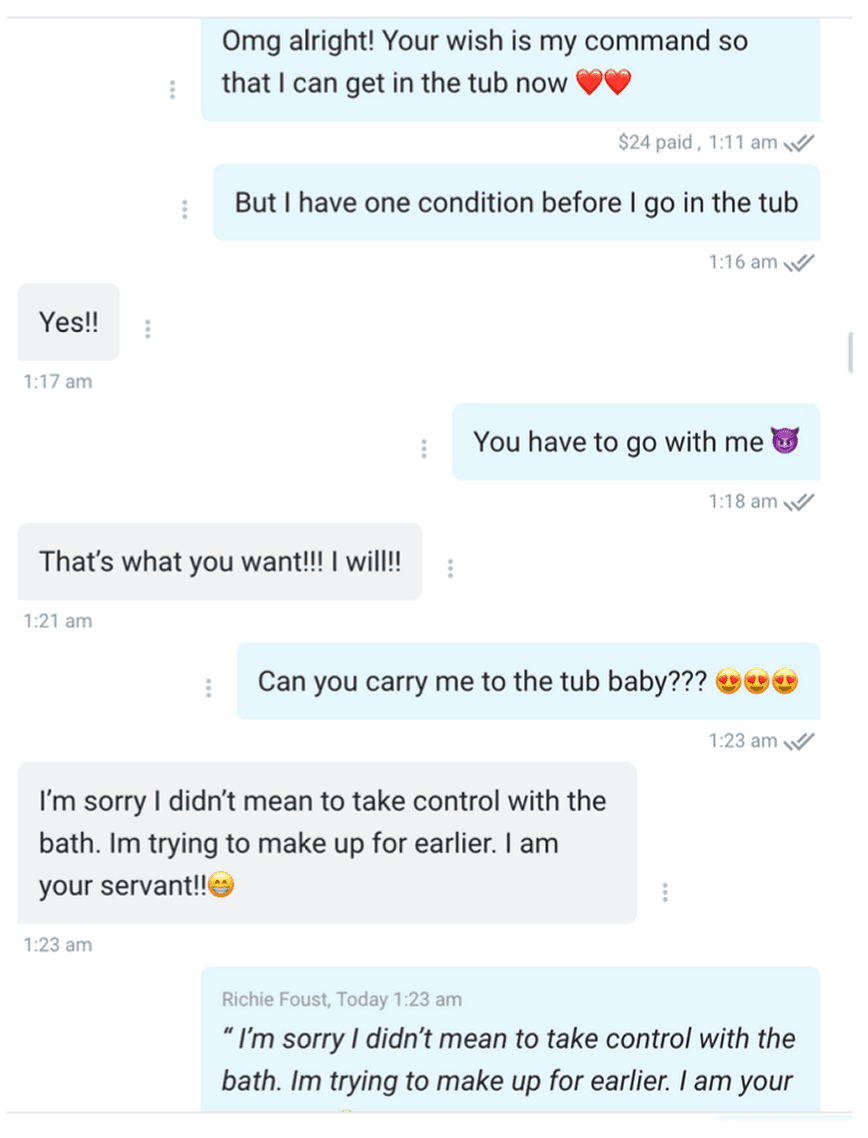Click three-dot icon for "Can you carry me to the tub"
The width and height of the screenshot is (868, 1138).
[x=208, y=687]
